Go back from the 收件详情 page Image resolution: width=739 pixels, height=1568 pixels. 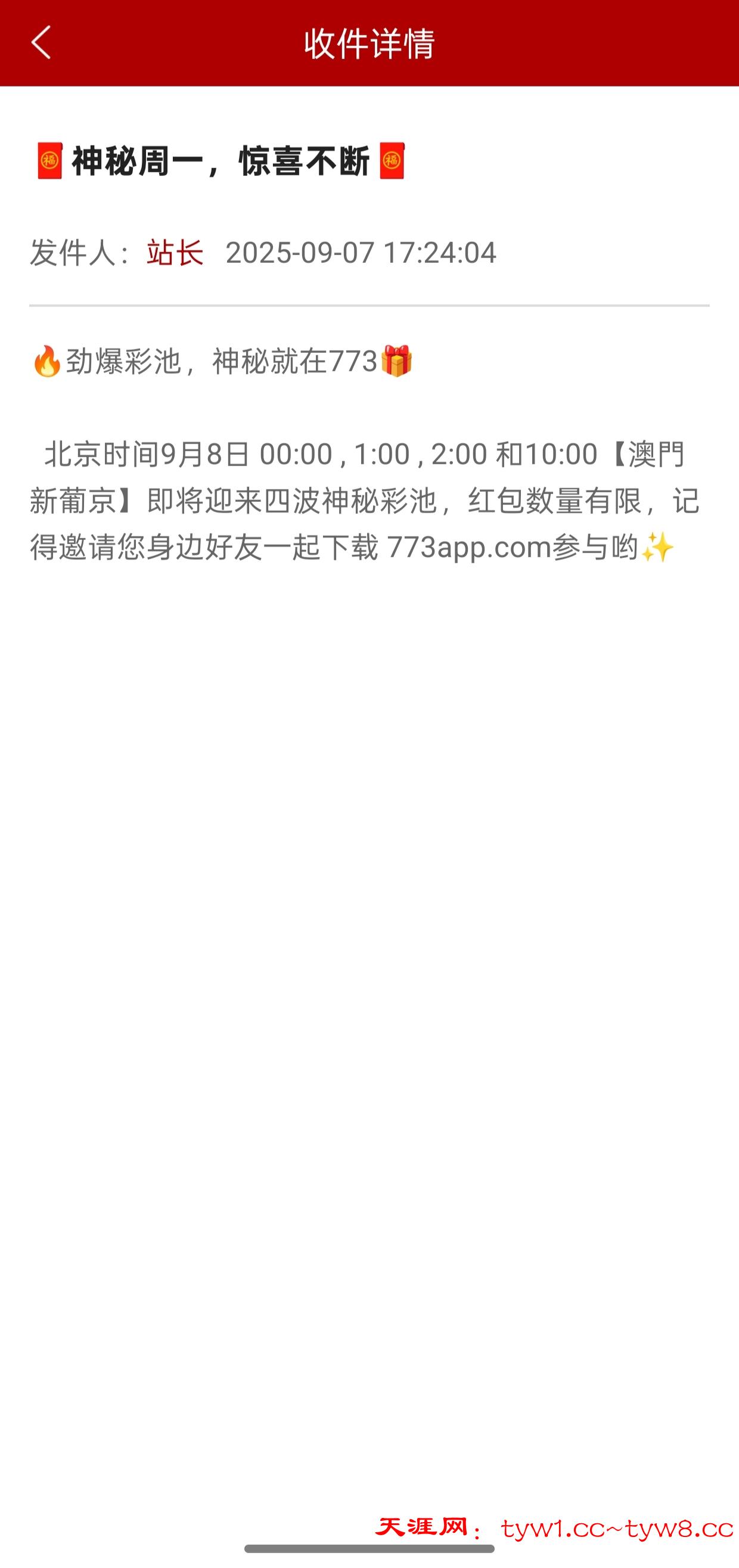41,42
